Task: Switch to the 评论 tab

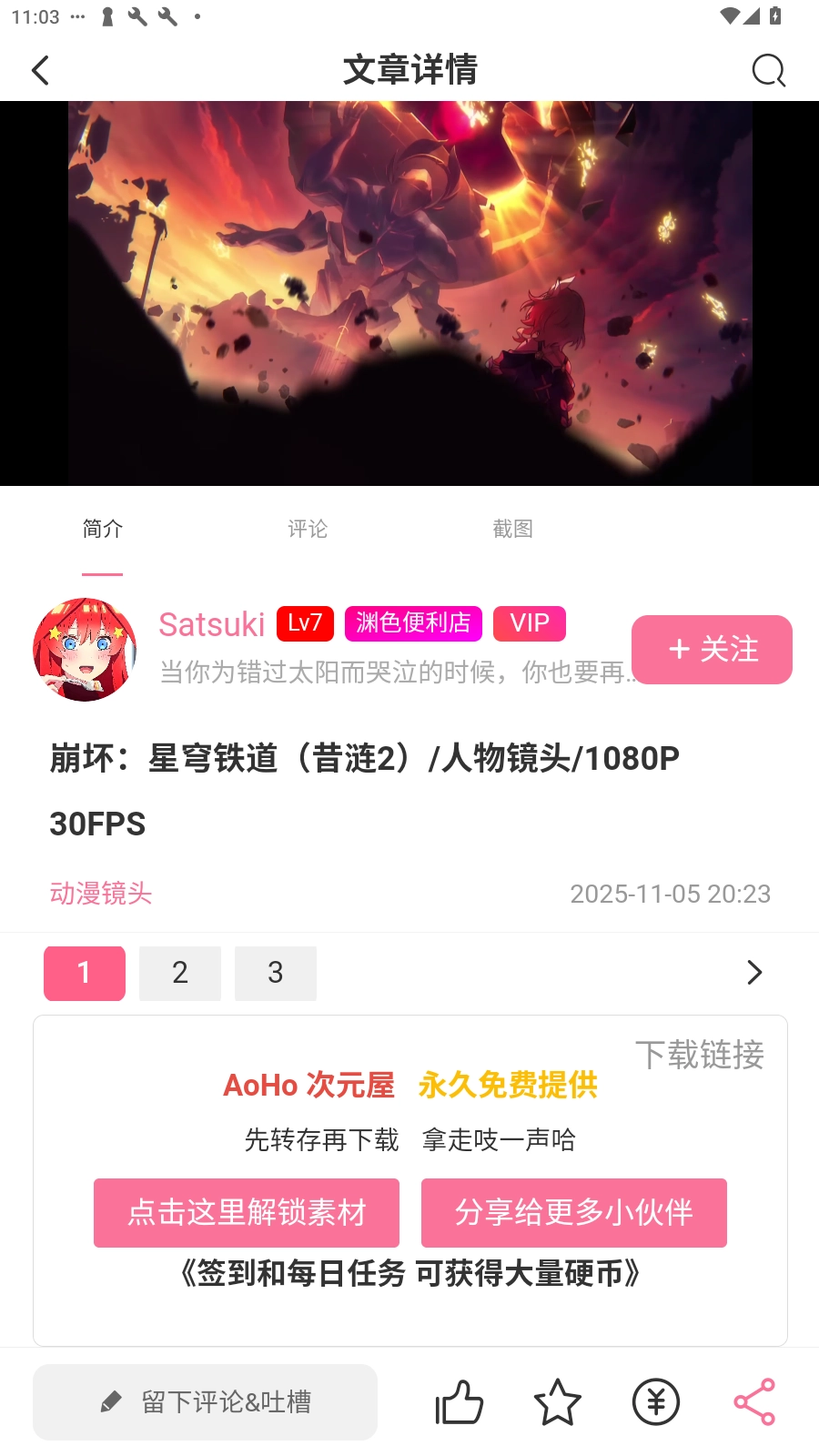Action: (308, 529)
